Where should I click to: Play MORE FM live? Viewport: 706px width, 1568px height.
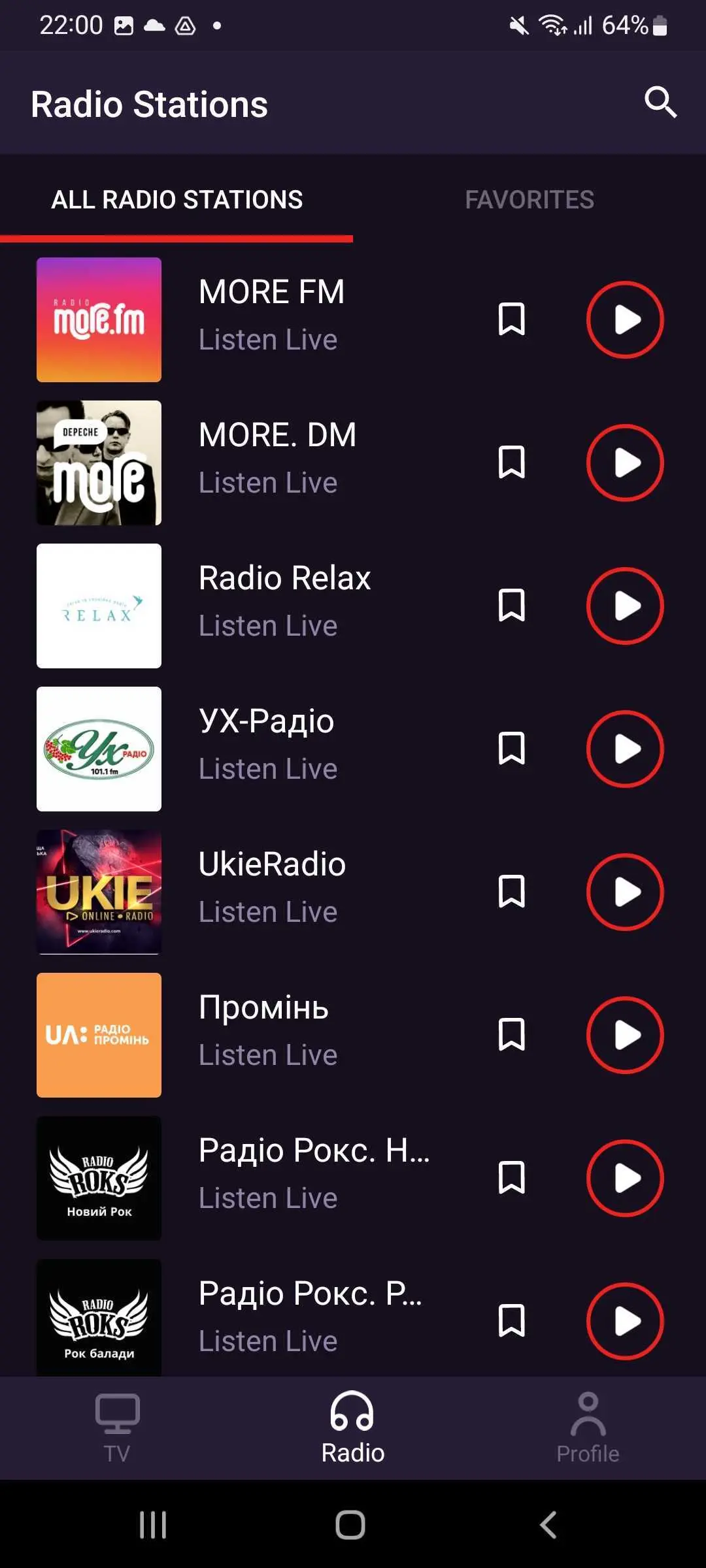pyautogui.click(x=625, y=319)
